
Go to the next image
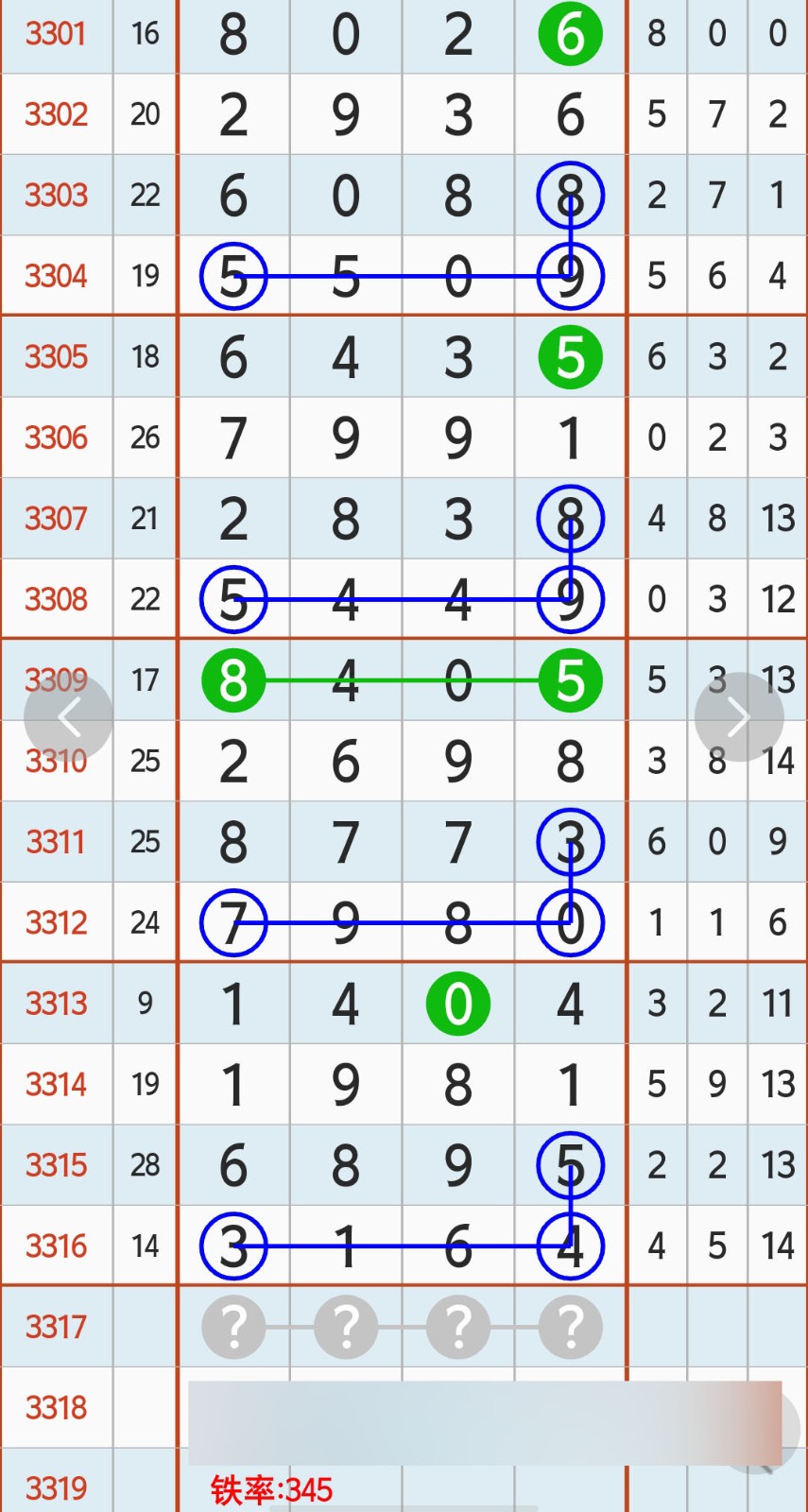(738, 717)
